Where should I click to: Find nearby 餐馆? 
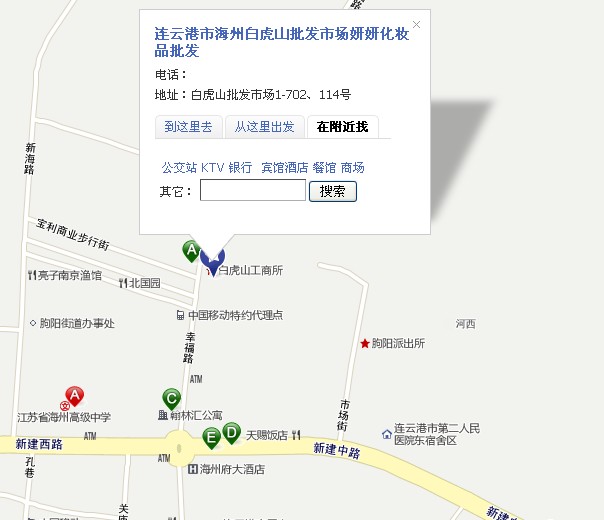[324, 167]
